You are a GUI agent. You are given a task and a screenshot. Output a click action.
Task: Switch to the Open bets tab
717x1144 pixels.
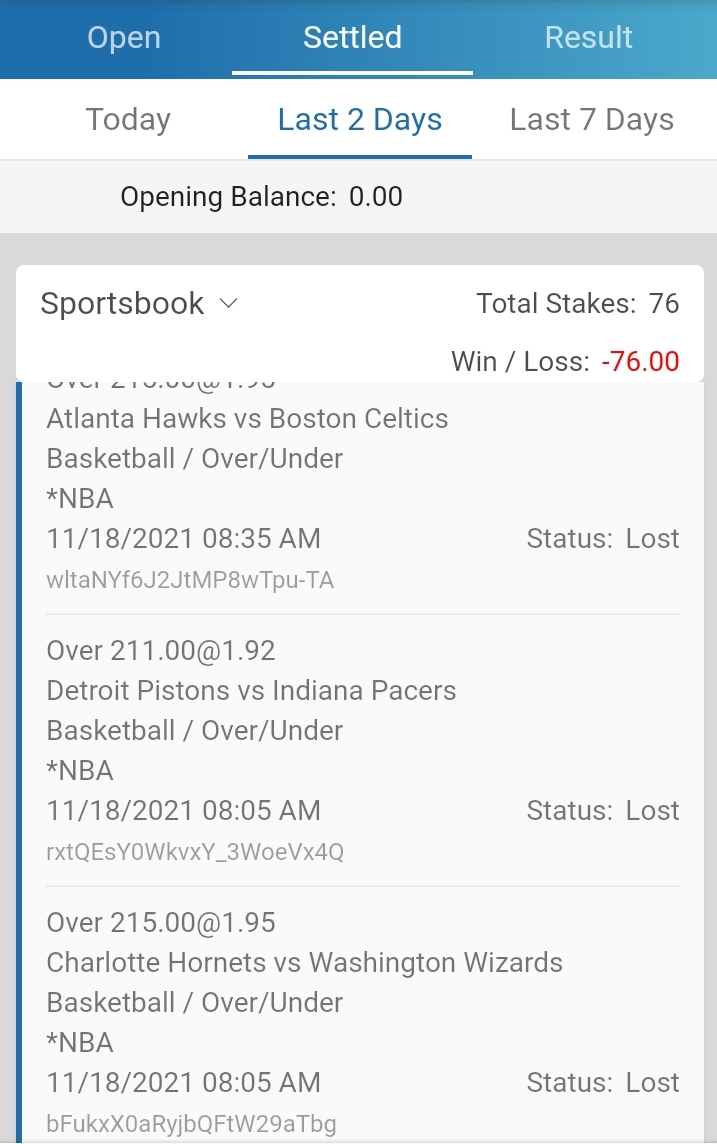click(x=123, y=38)
